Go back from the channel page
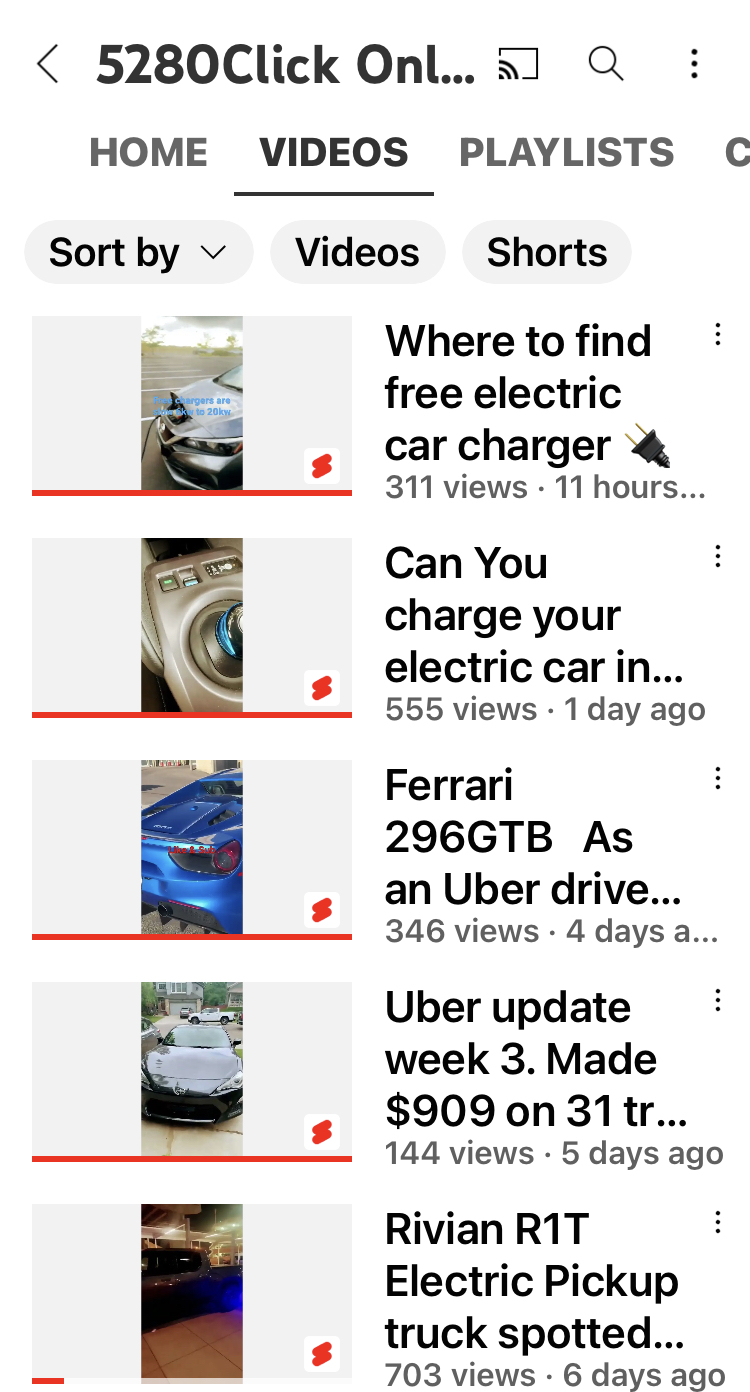Viewport: 750px width, 1392px height. coord(47,65)
